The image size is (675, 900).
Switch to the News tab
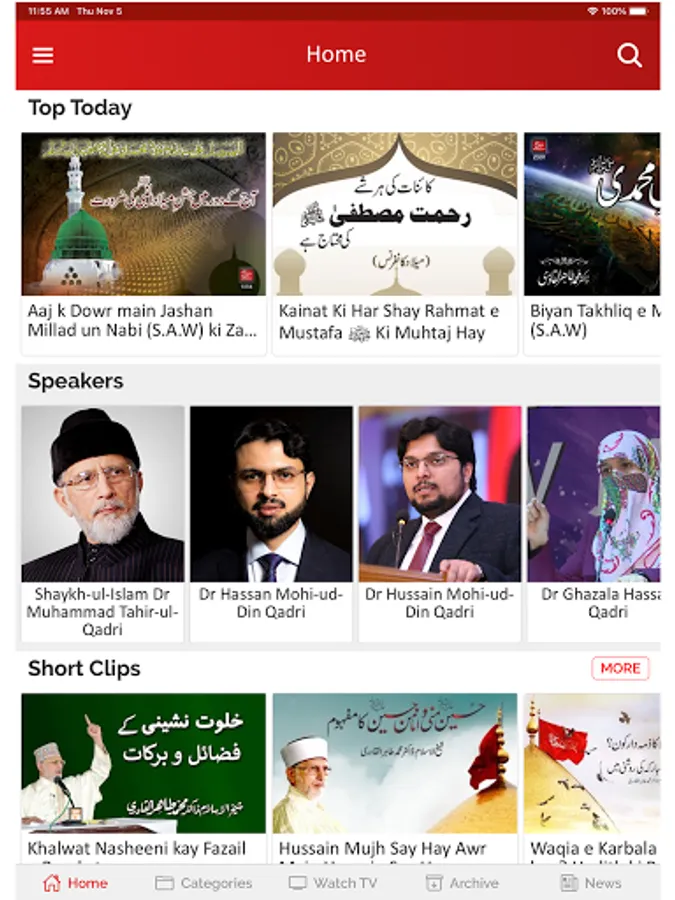(591, 883)
